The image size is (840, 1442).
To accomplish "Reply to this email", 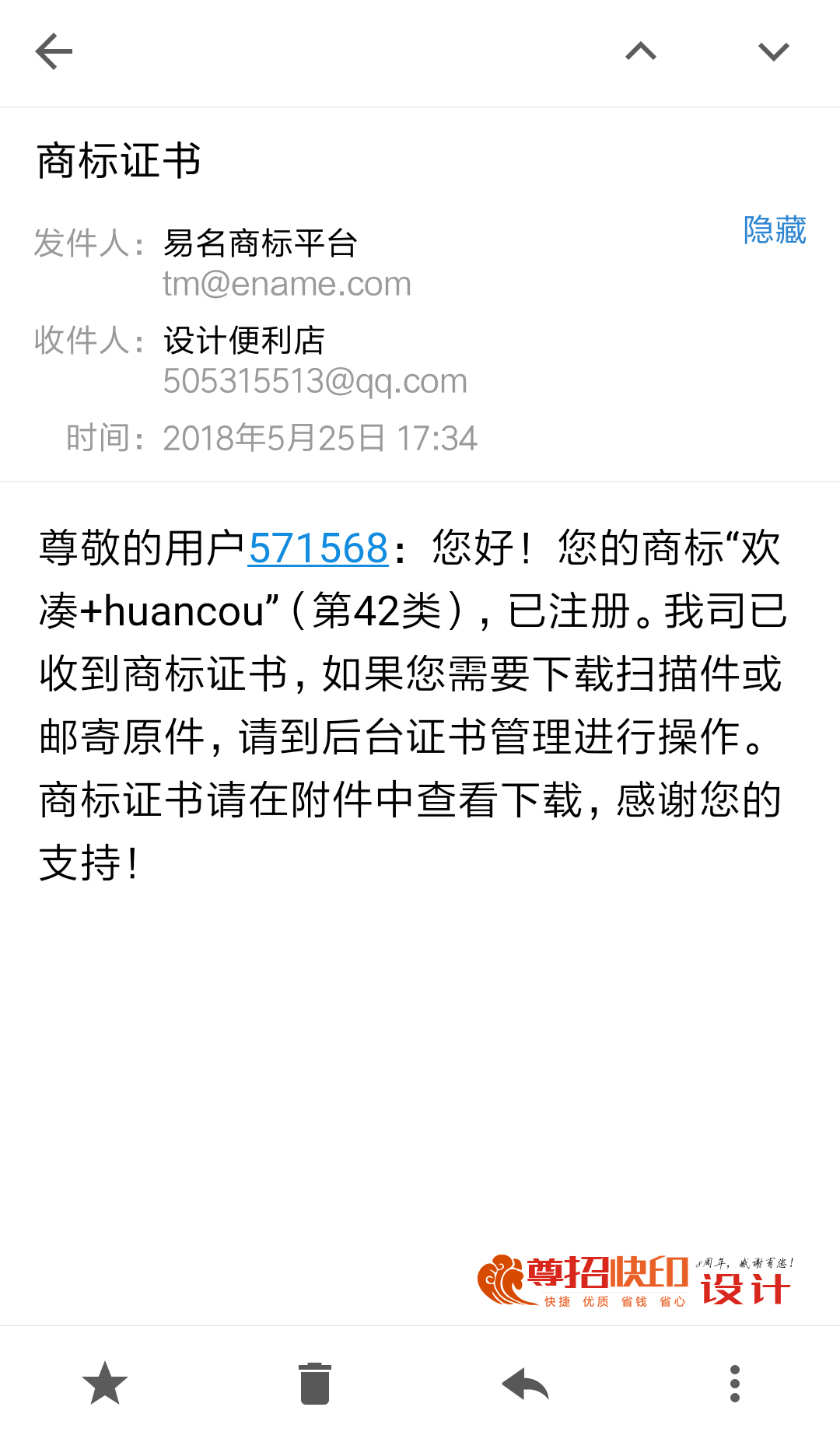I will 525,1384.
